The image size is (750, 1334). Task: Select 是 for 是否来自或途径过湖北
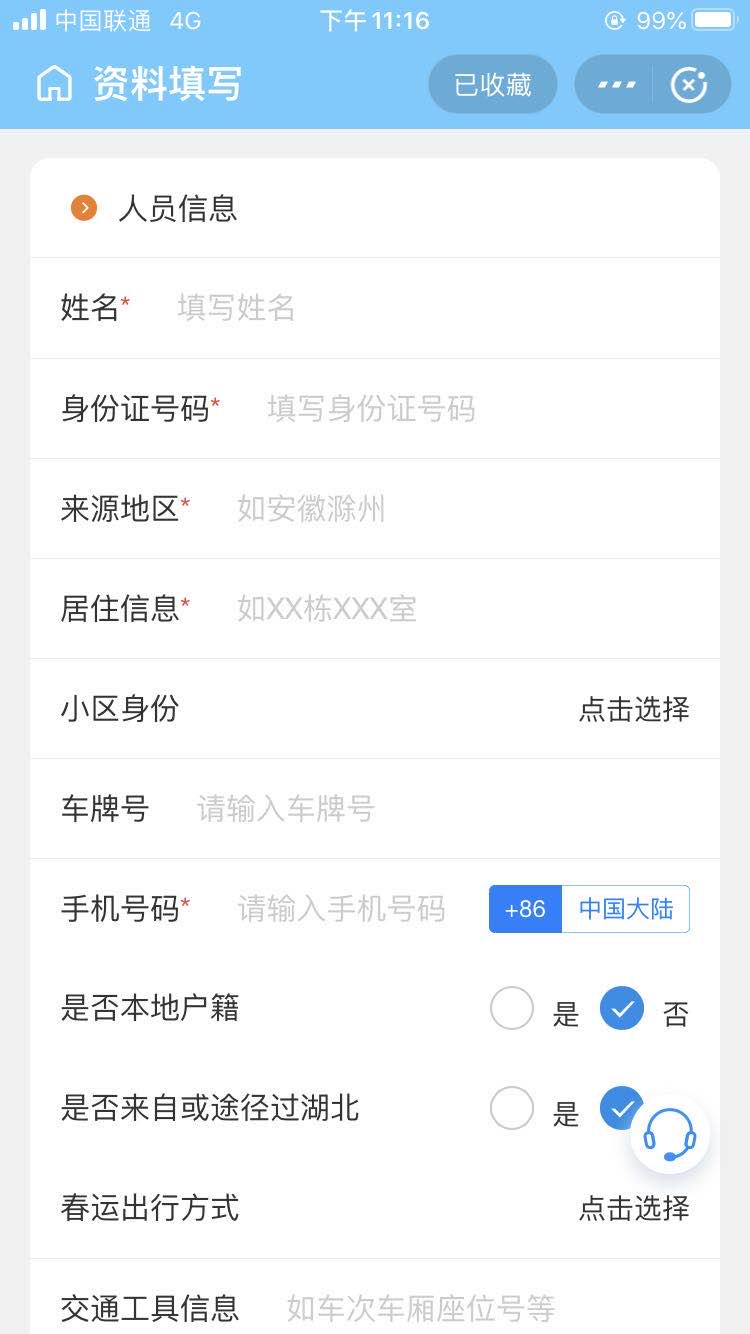click(512, 1108)
